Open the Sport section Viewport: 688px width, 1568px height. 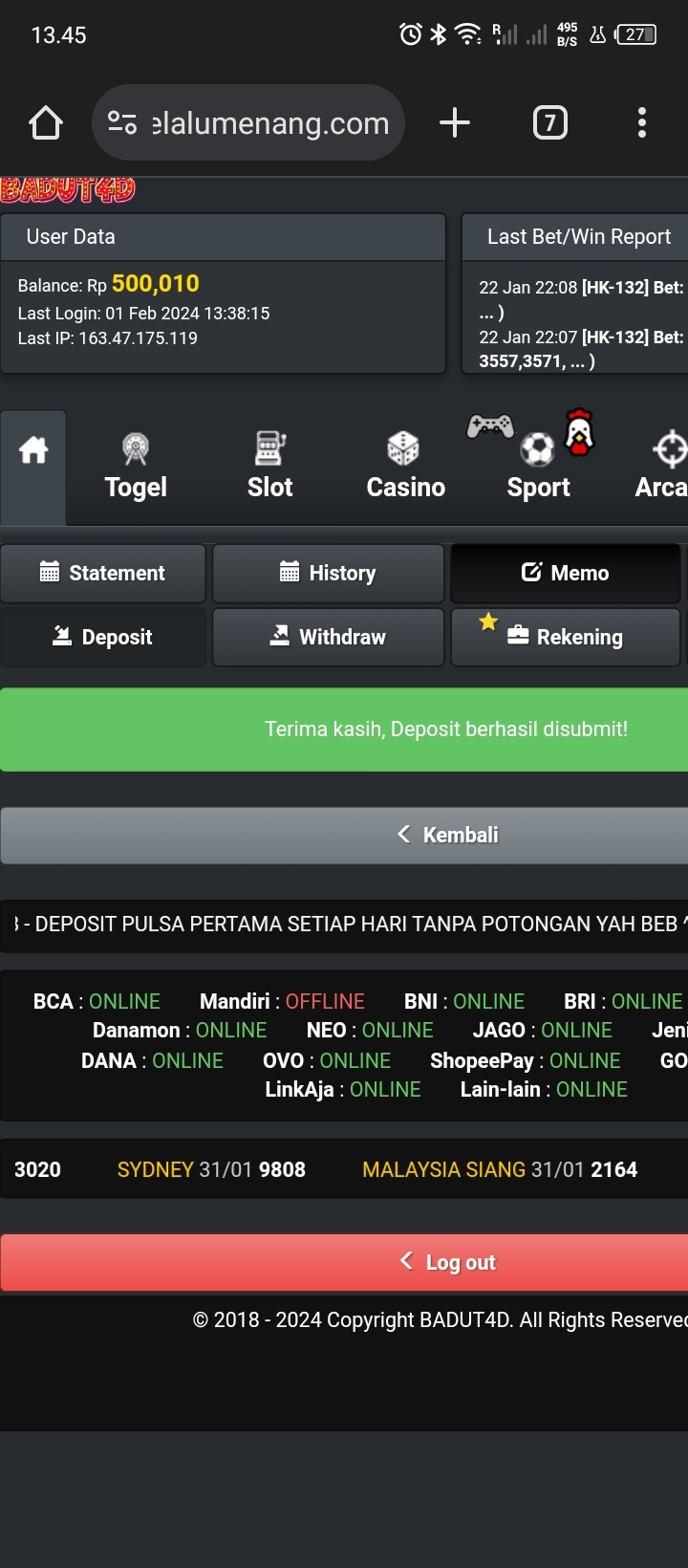(x=538, y=468)
